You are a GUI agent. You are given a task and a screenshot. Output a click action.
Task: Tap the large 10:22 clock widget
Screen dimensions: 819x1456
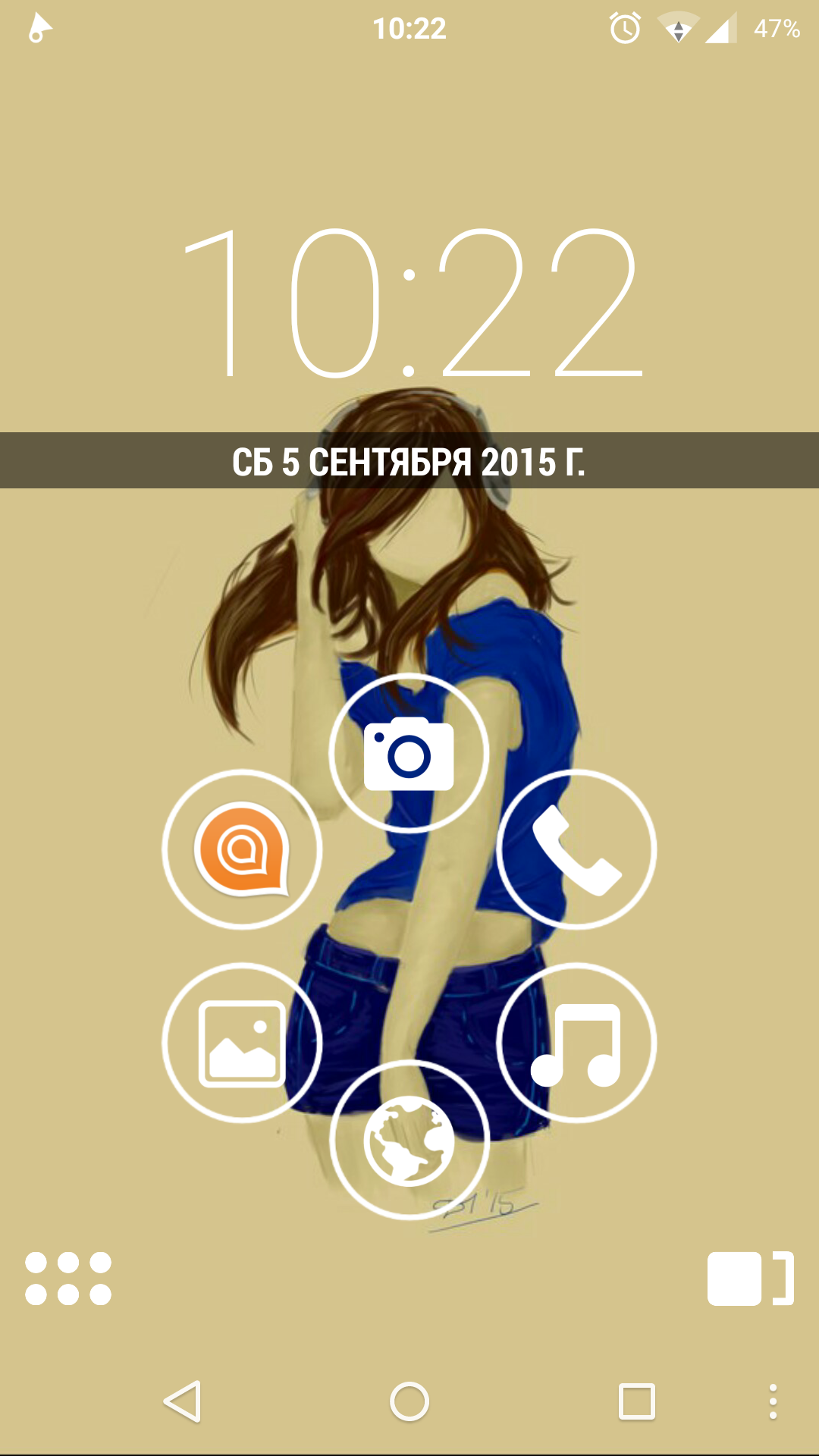(412, 303)
